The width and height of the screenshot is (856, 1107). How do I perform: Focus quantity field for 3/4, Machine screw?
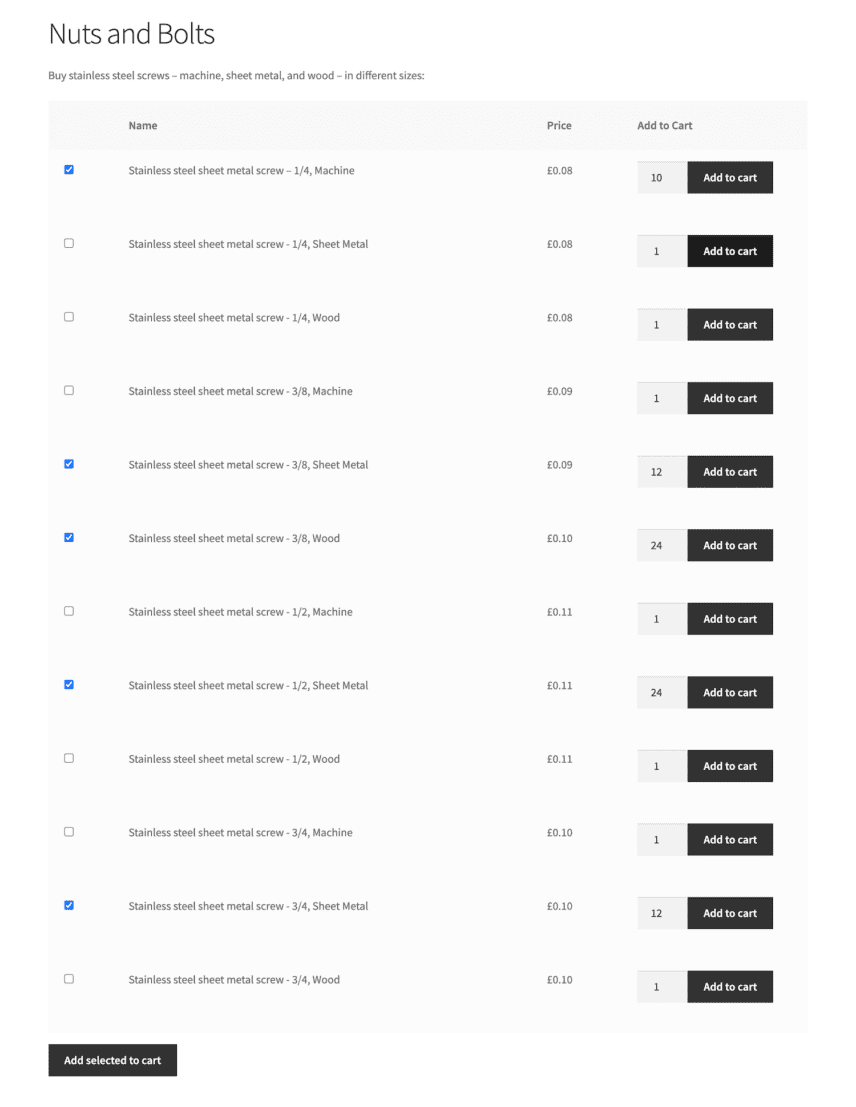click(x=660, y=840)
